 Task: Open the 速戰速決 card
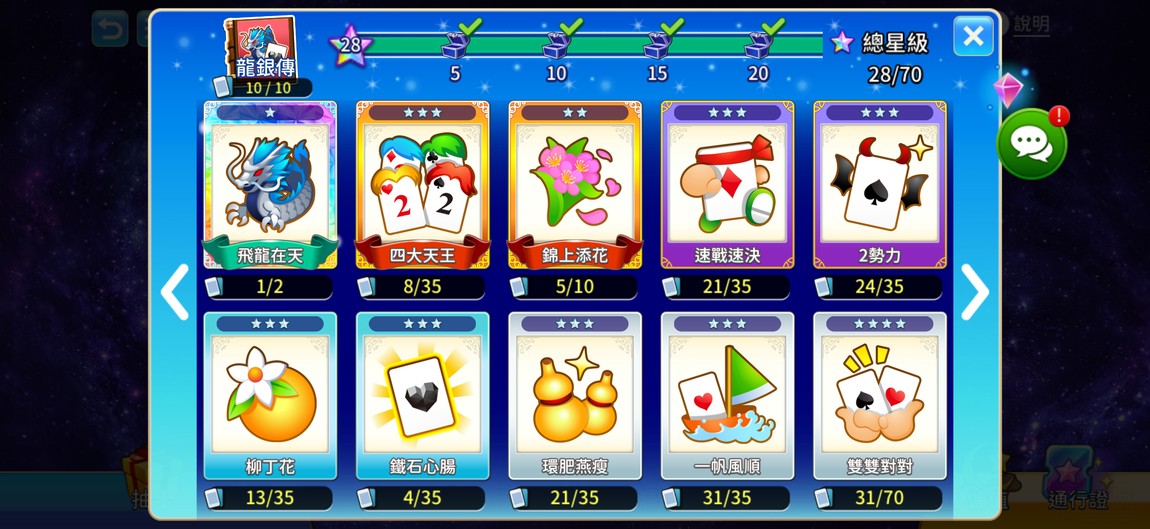click(727, 185)
